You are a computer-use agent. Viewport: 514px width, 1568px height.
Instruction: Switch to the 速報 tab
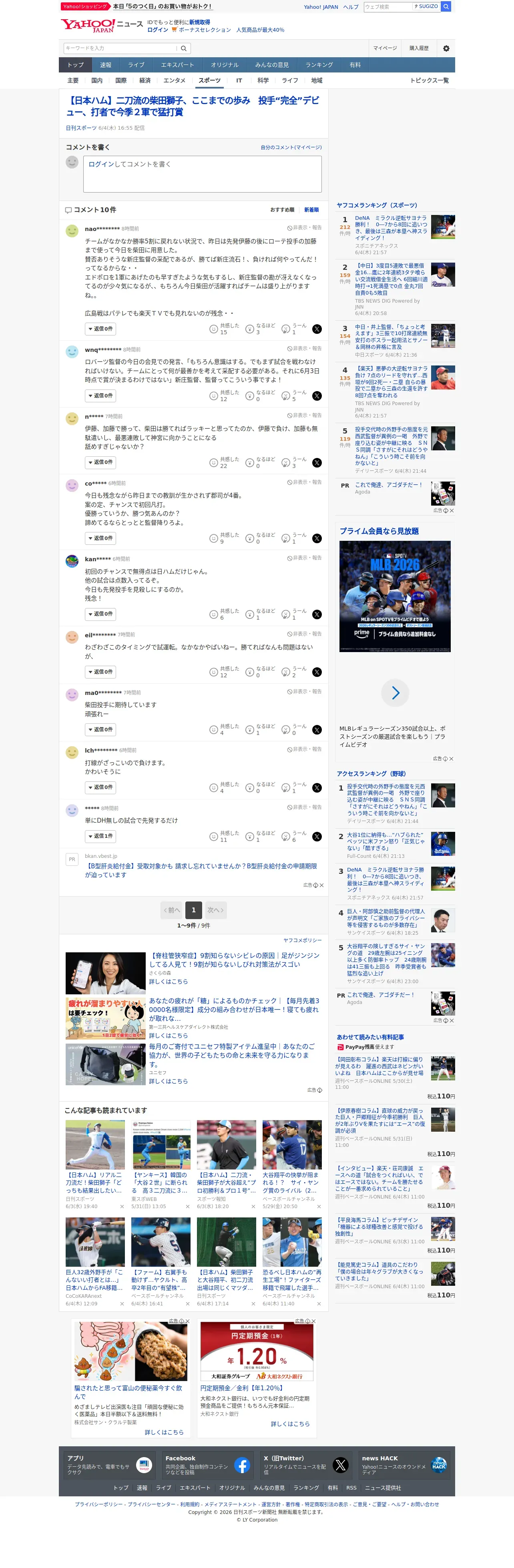pyautogui.click(x=106, y=64)
